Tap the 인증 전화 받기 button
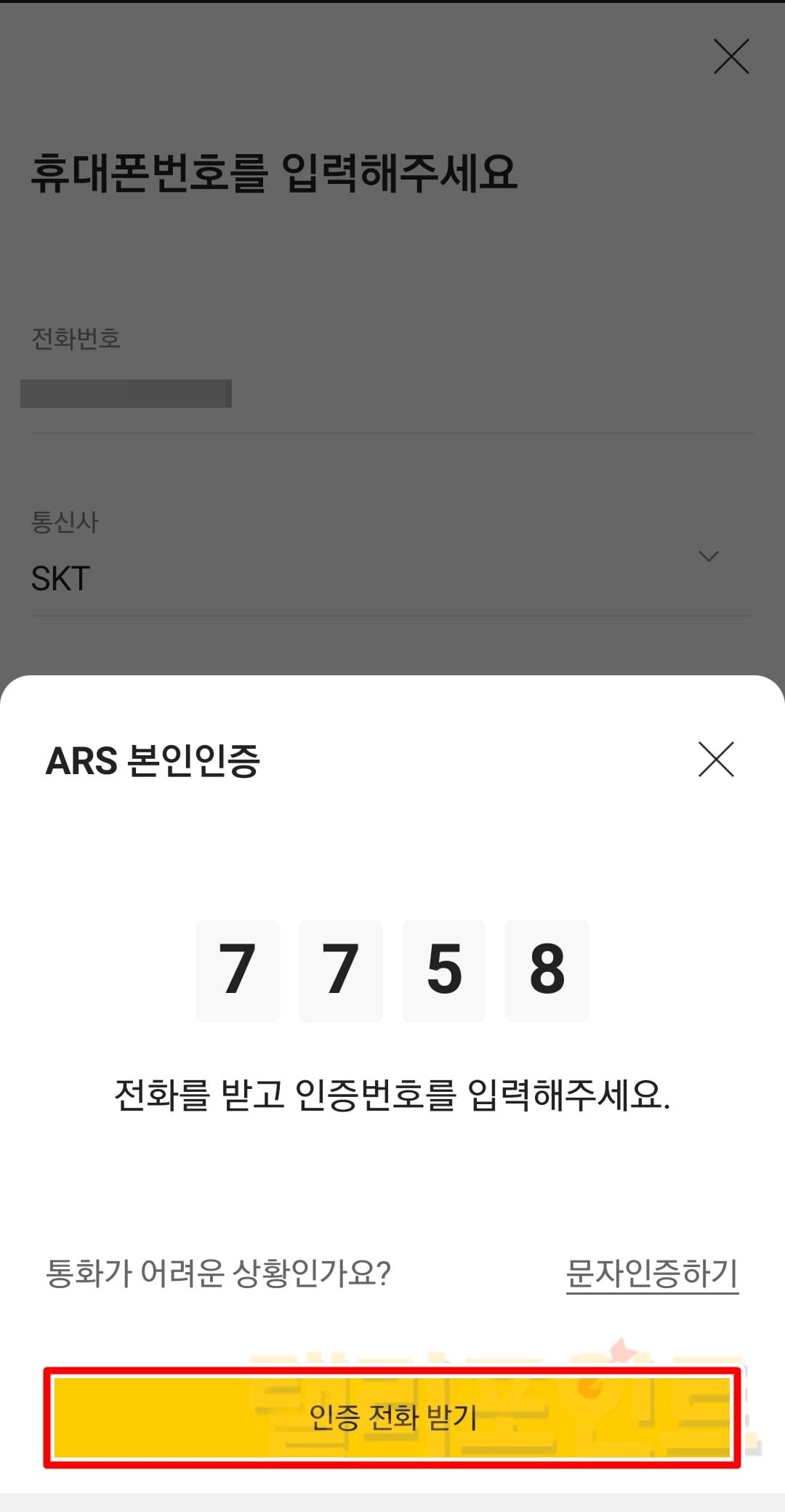Image resolution: width=785 pixels, height=1512 pixels. (x=392, y=1417)
